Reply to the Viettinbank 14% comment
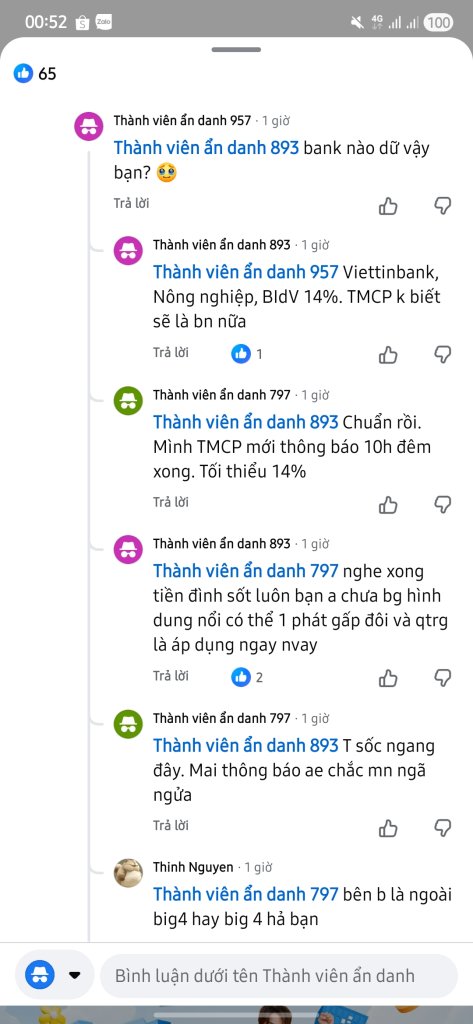The image size is (473, 1024). 171,353
